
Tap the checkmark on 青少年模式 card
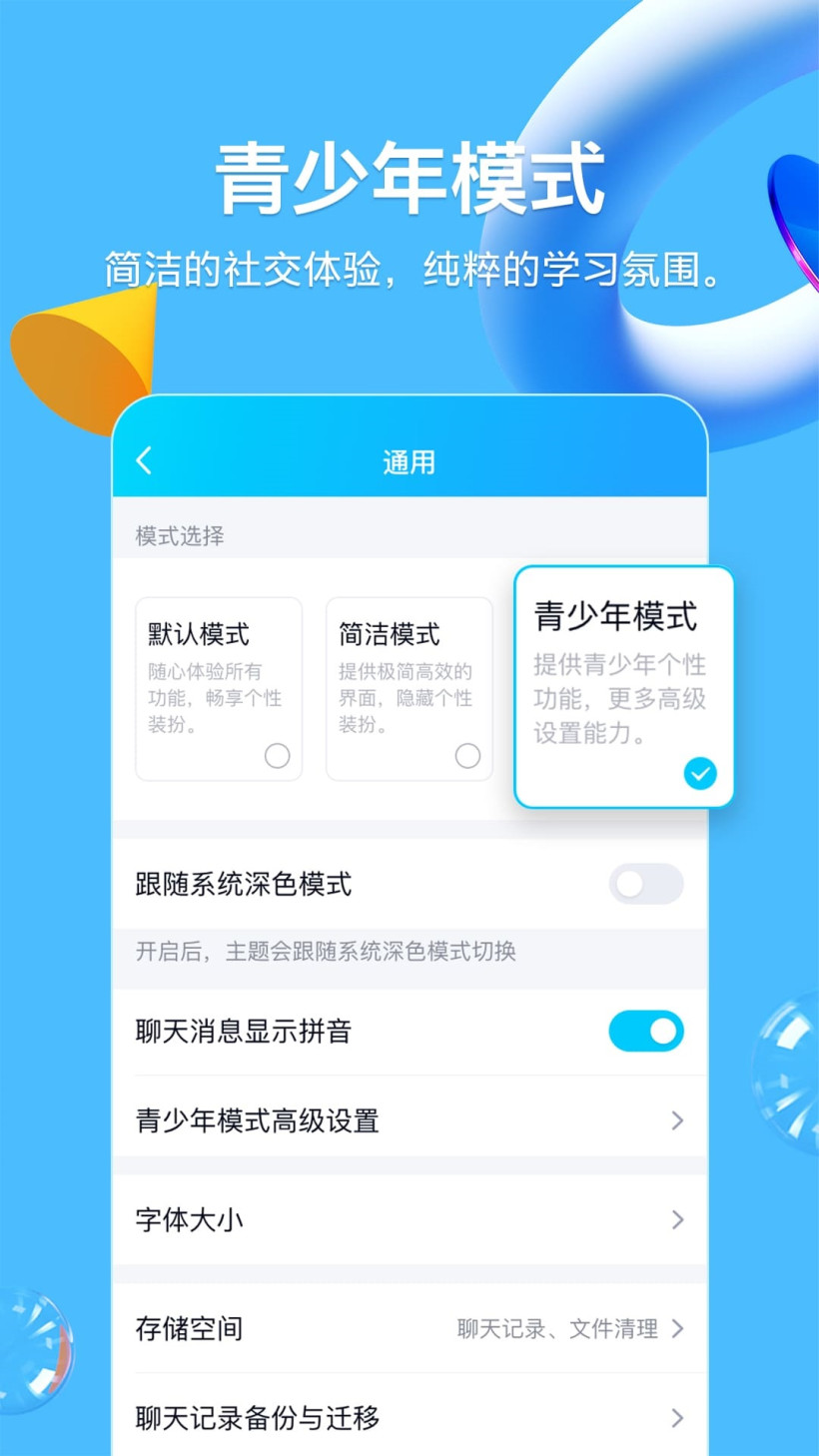point(700,773)
